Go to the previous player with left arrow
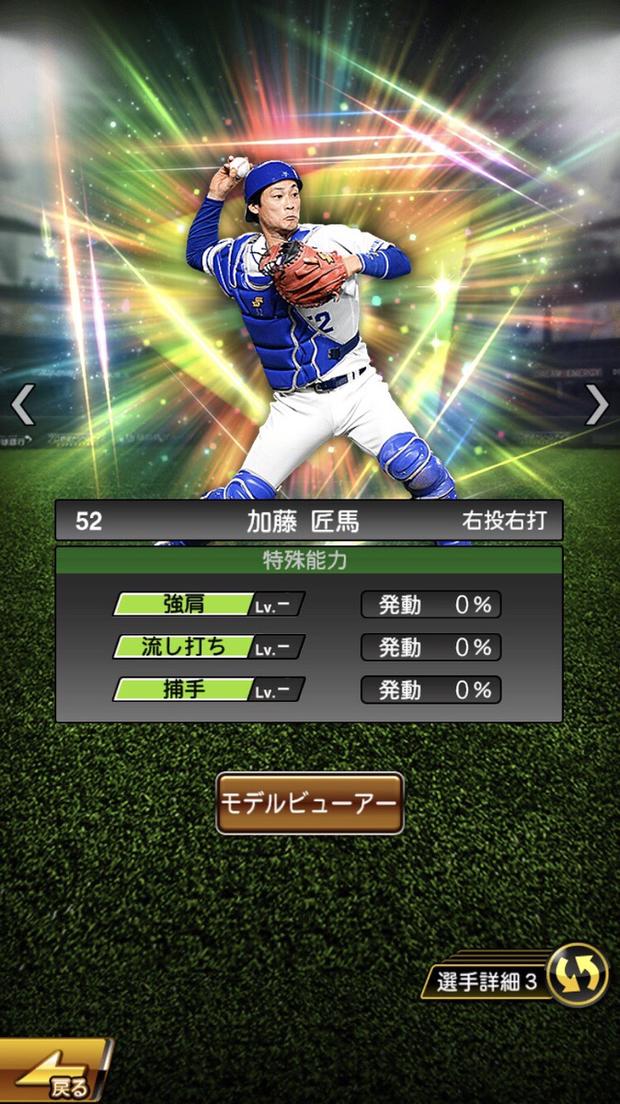Viewport: 620px width, 1104px height. coord(23,405)
